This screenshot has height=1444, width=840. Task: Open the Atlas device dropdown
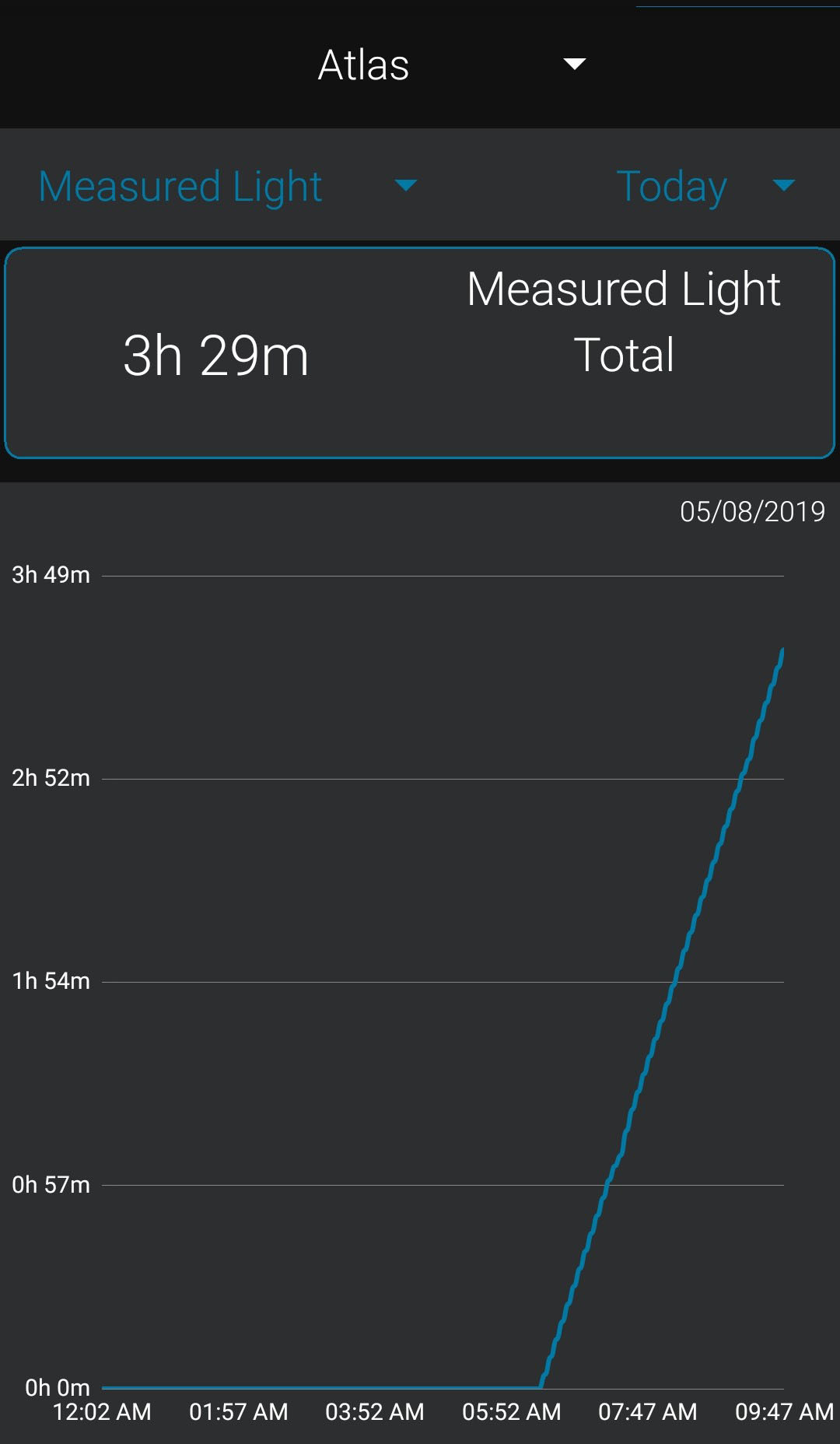451,65
